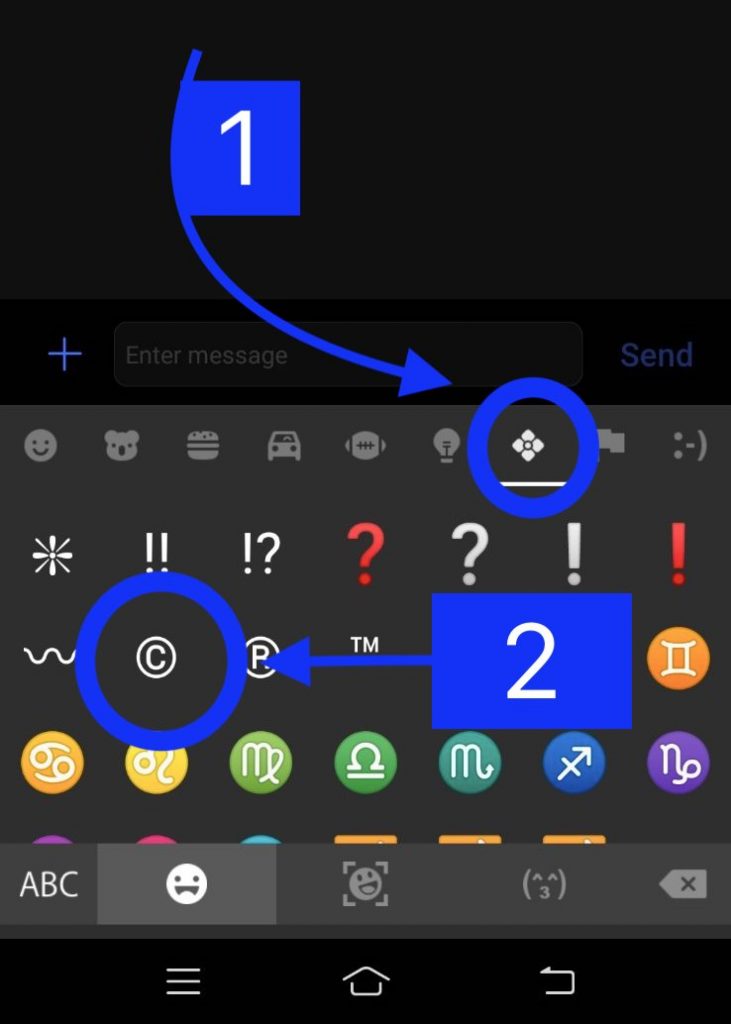This screenshot has width=731, height=1024.
Task: Open the animals emoji category koala icon
Action: point(121,444)
